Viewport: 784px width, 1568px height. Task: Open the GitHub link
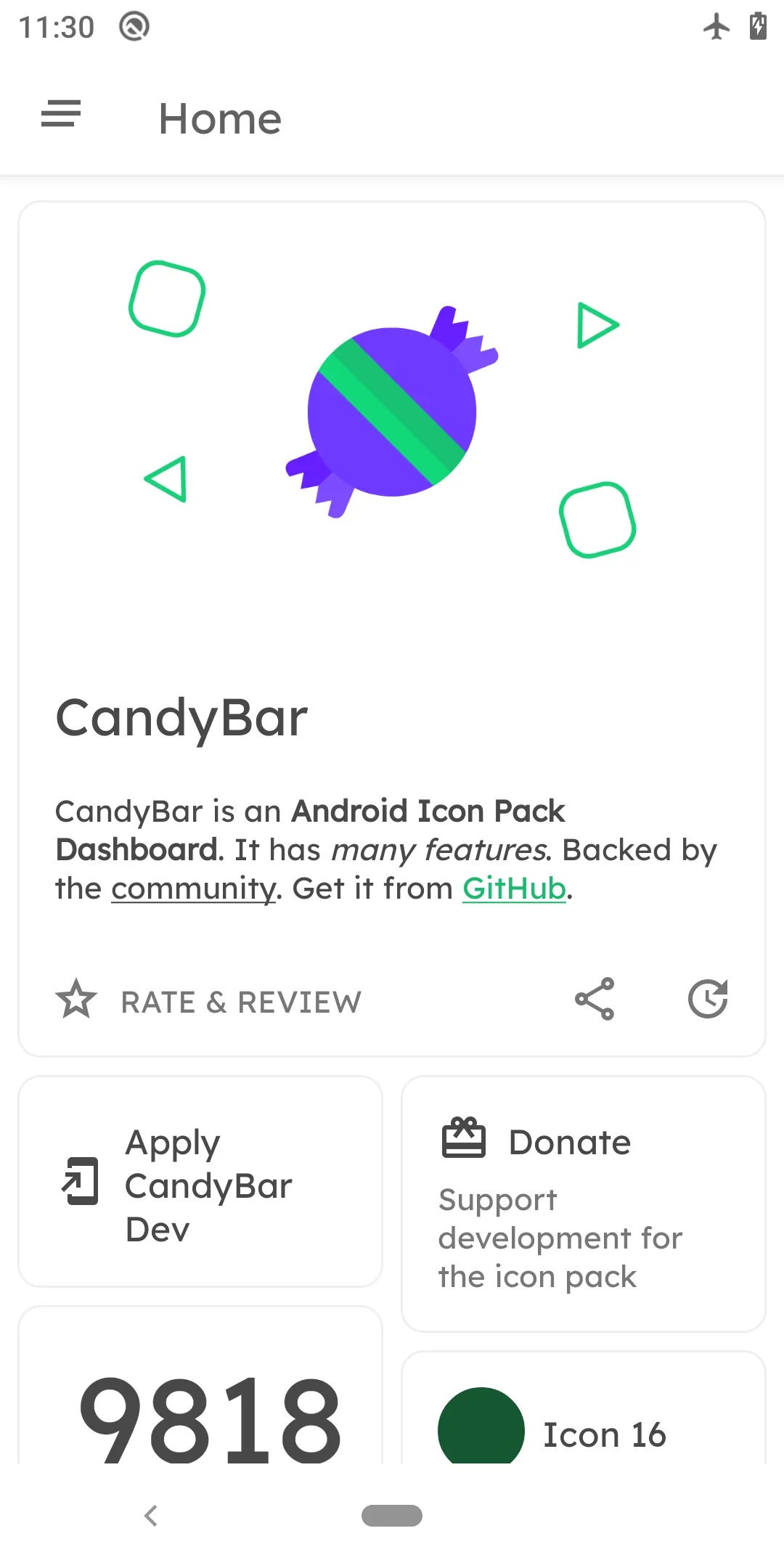(x=514, y=889)
